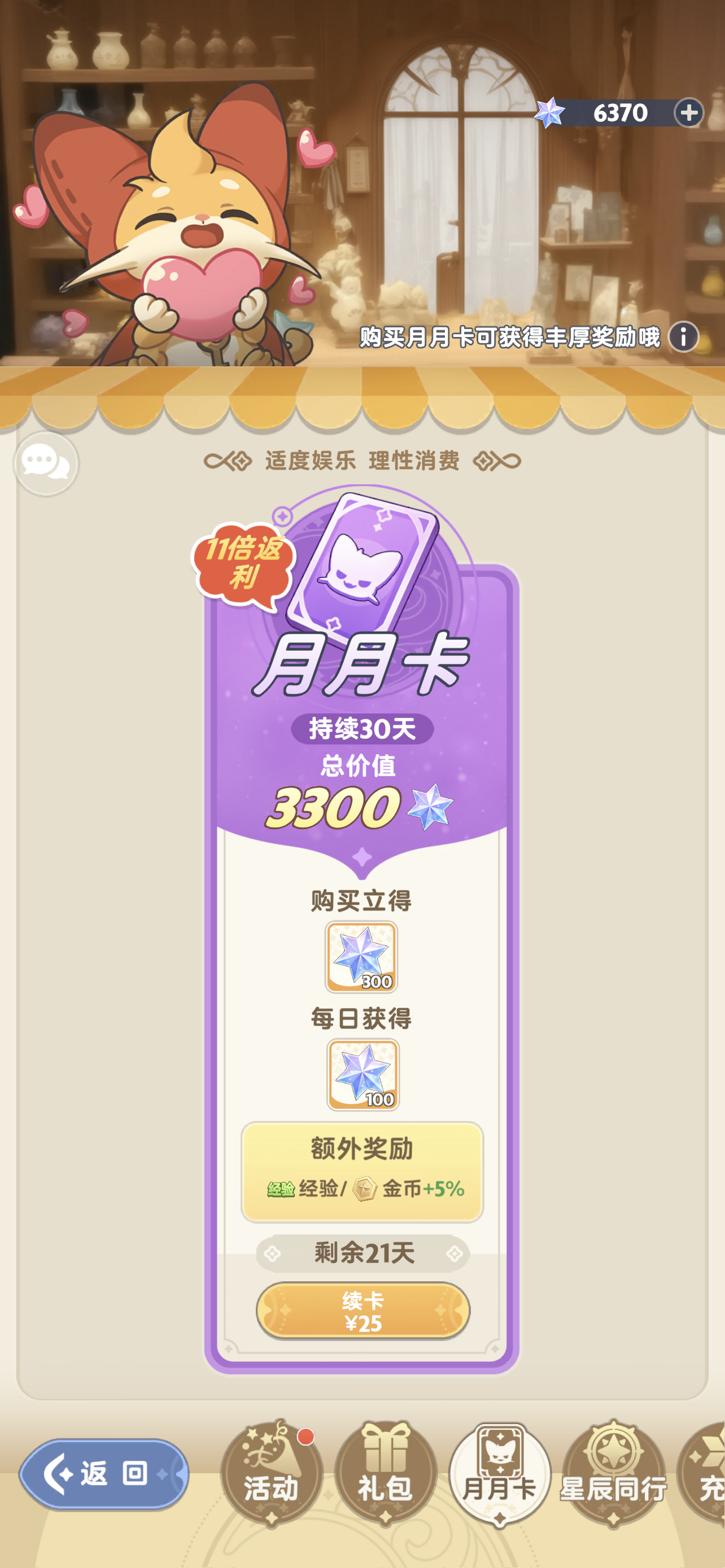View the 300 crystal instant reward item

coord(361,957)
